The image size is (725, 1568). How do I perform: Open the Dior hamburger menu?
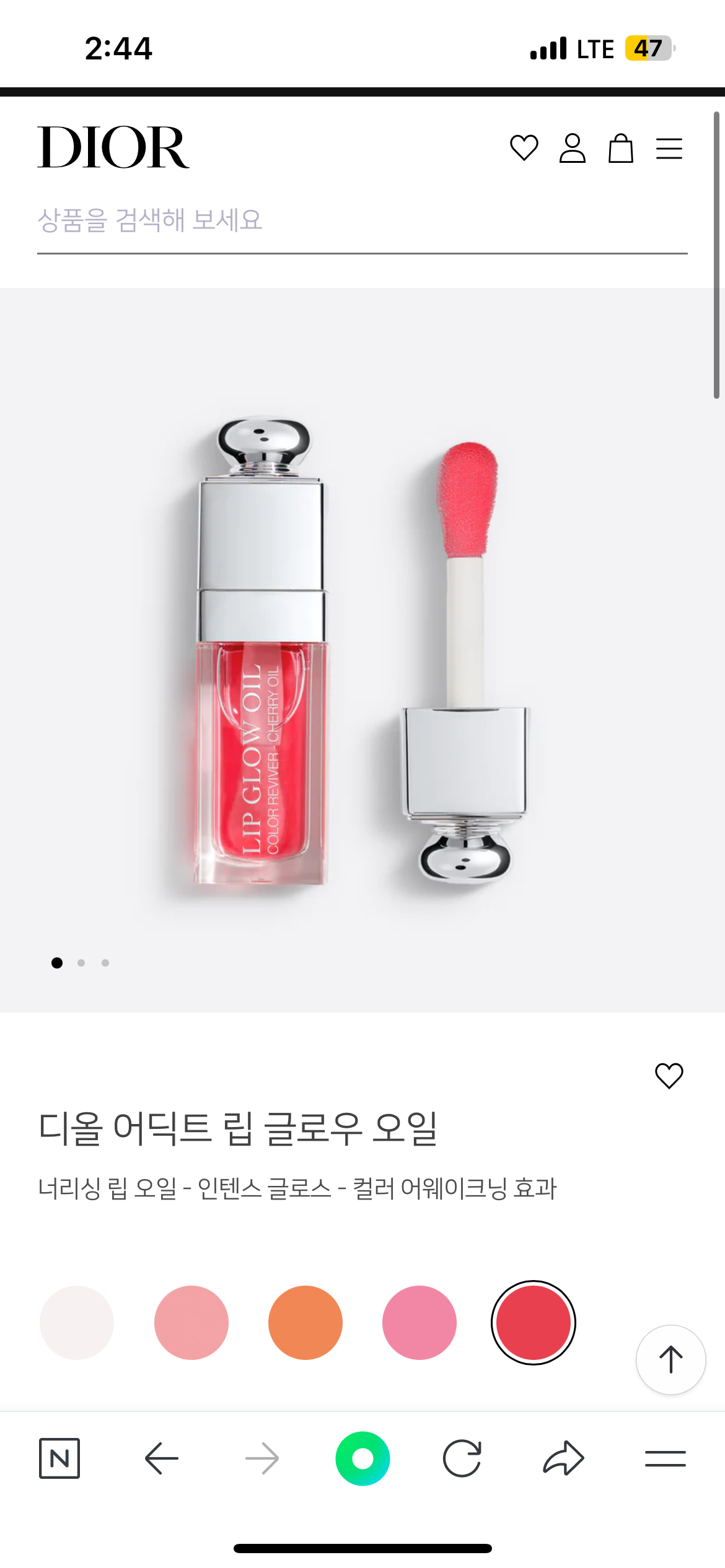(x=669, y=149)
